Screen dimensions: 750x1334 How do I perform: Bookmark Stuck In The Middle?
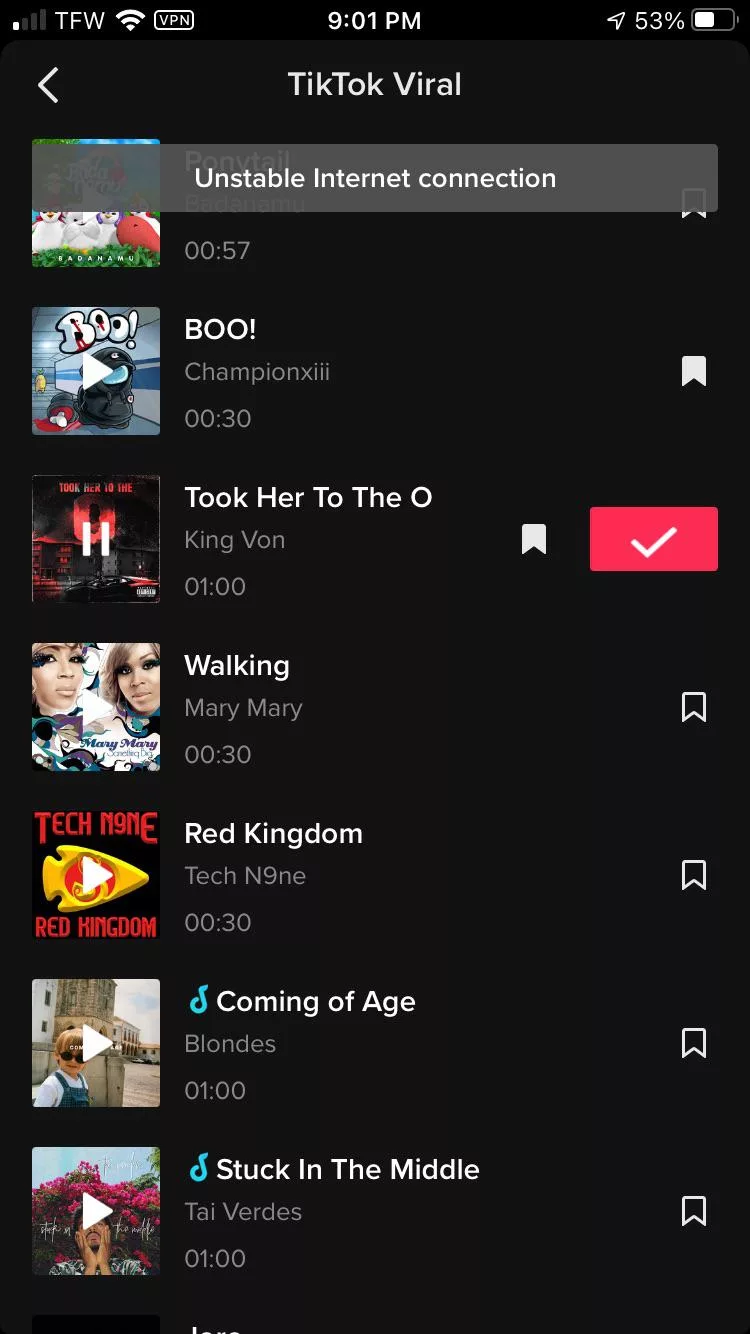[693, 1211]
